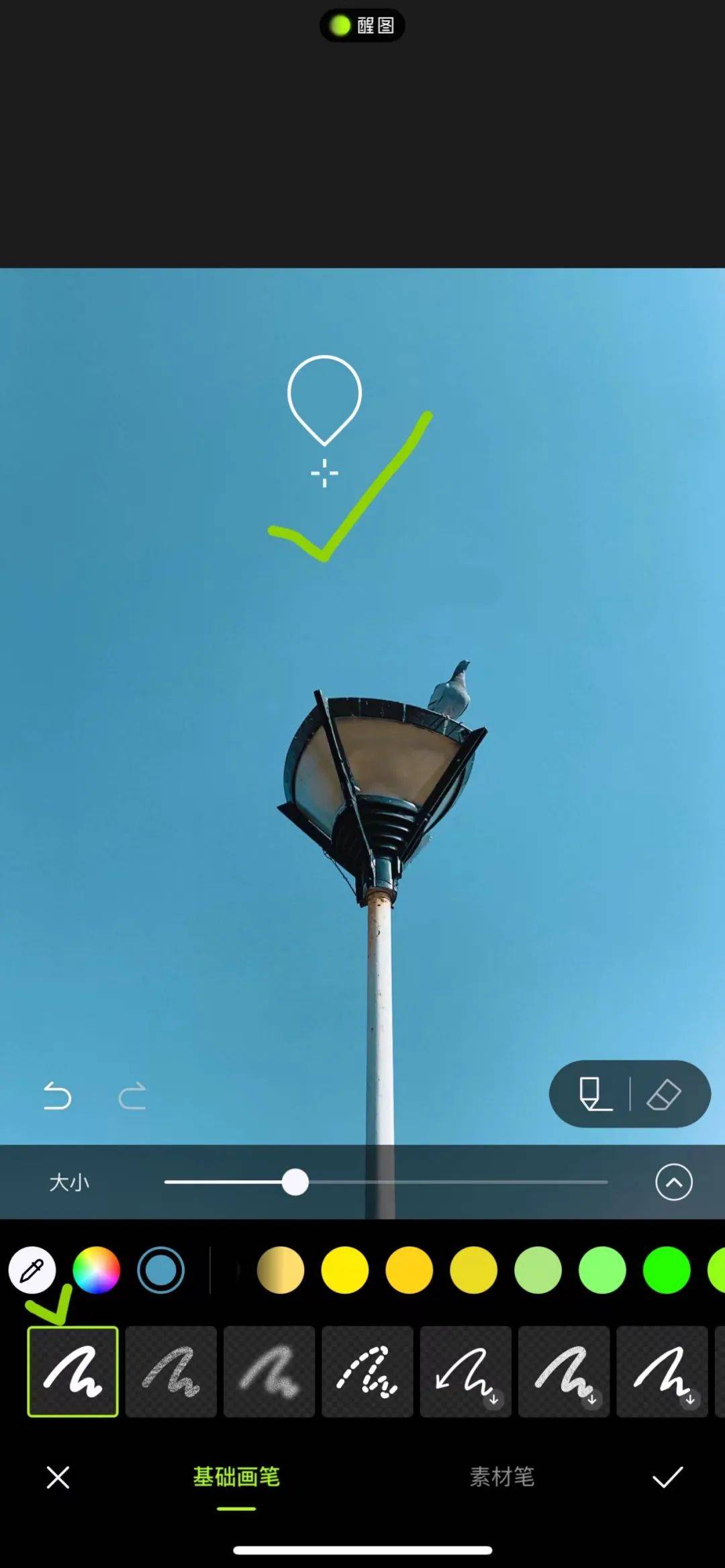The width and height of the screenshot is (725, 1568).
Task: Redo the brush stroke
Action: point(132,1096)
